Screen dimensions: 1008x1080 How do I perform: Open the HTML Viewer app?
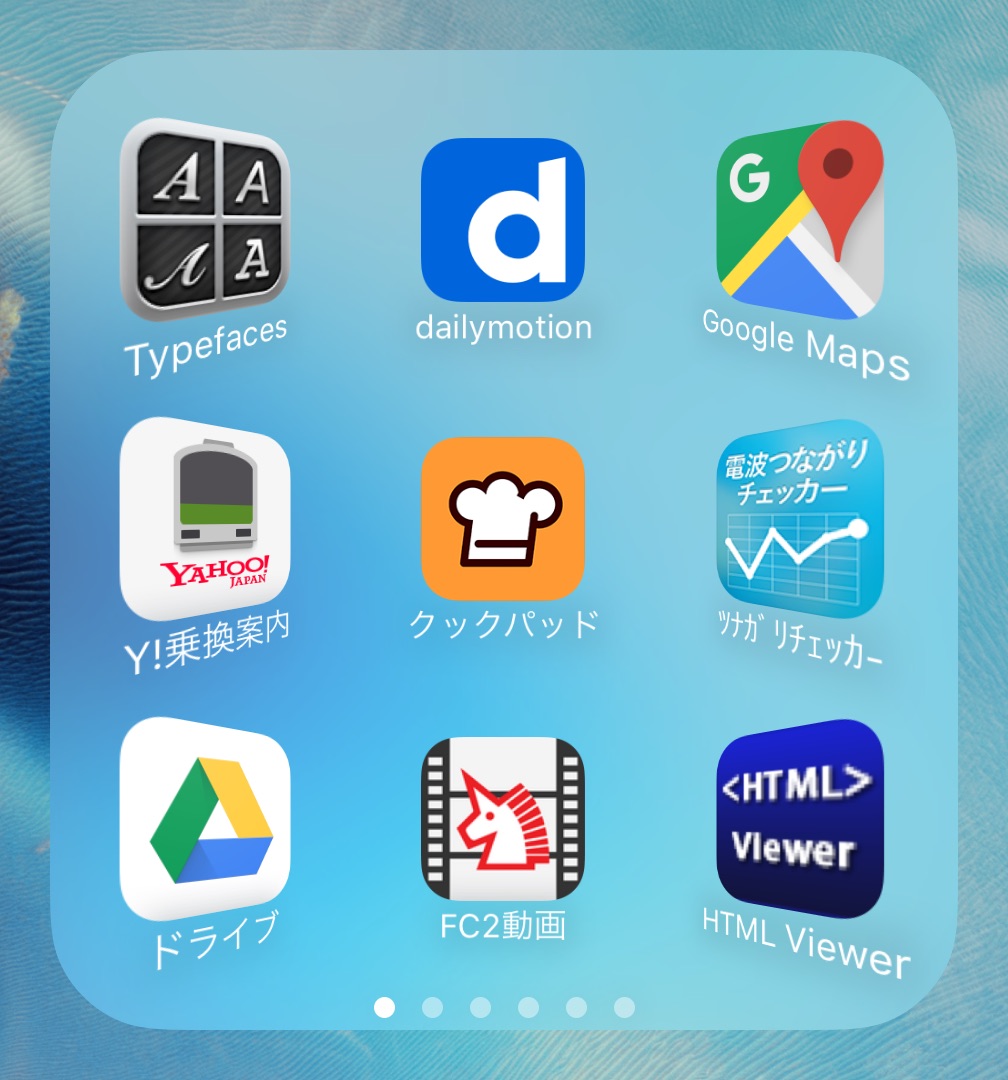(800, 818)
